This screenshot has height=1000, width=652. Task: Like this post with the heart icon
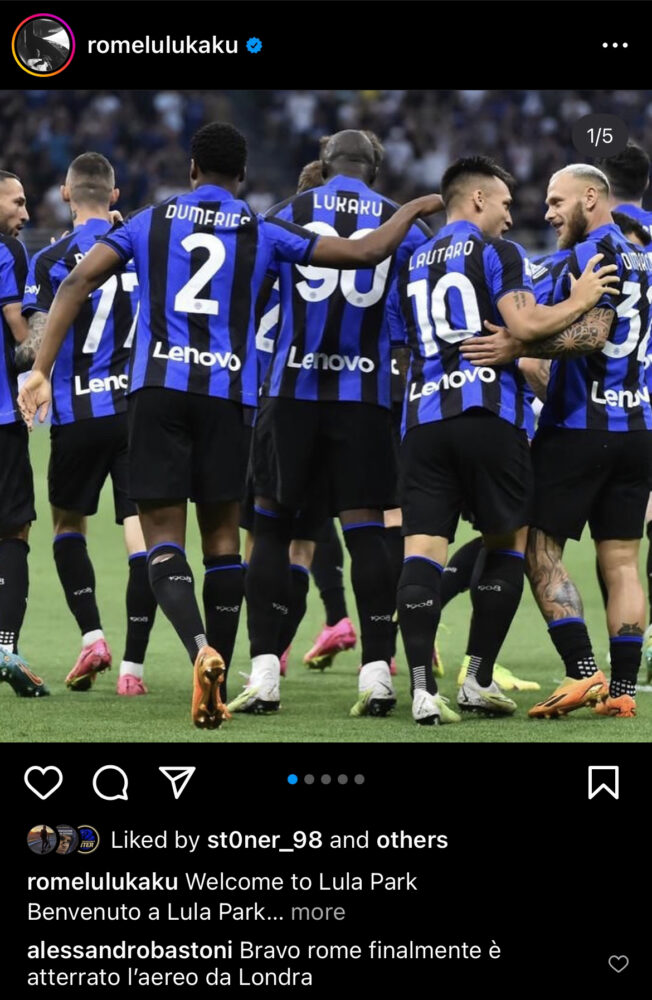(x=43, y=782)
